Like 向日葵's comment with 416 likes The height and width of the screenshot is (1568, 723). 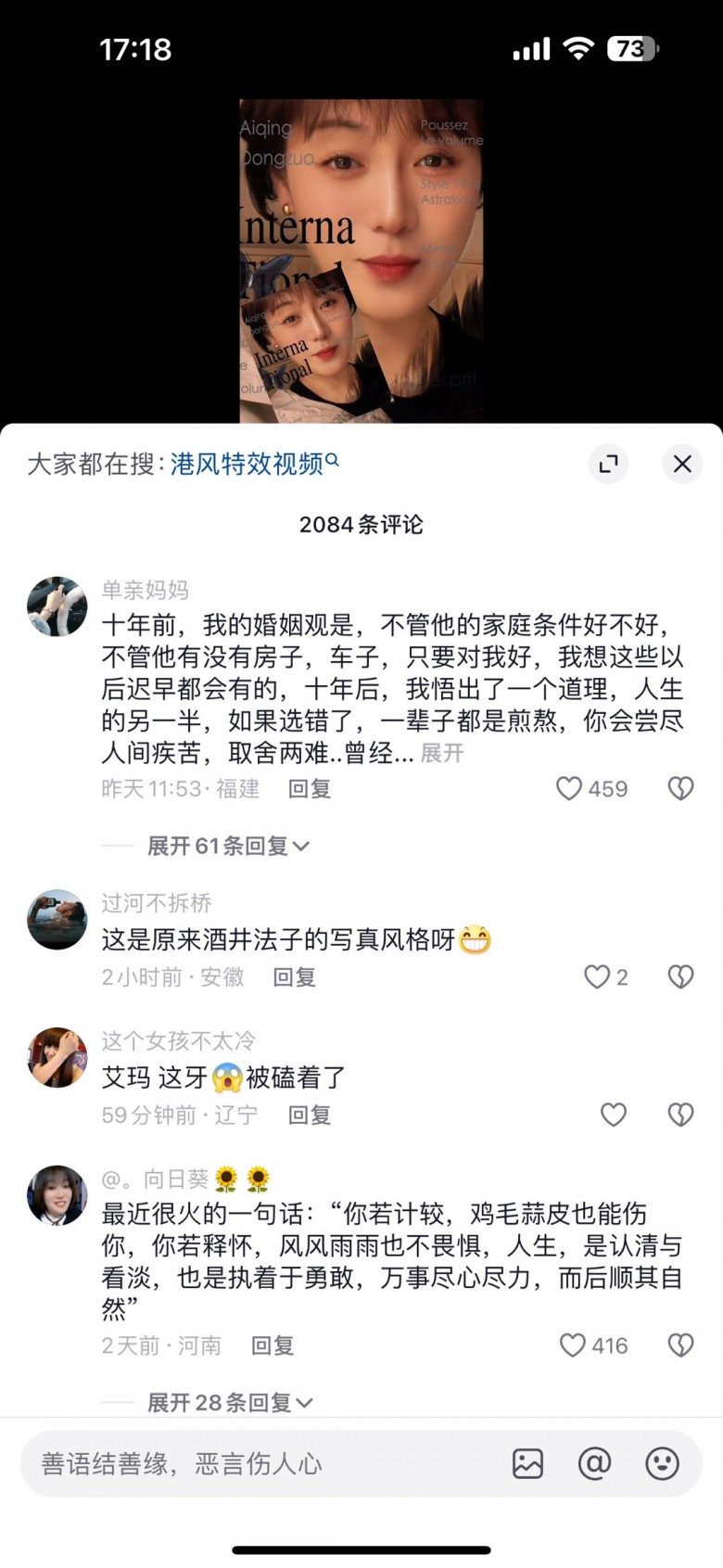click(x=573, y=1345)
